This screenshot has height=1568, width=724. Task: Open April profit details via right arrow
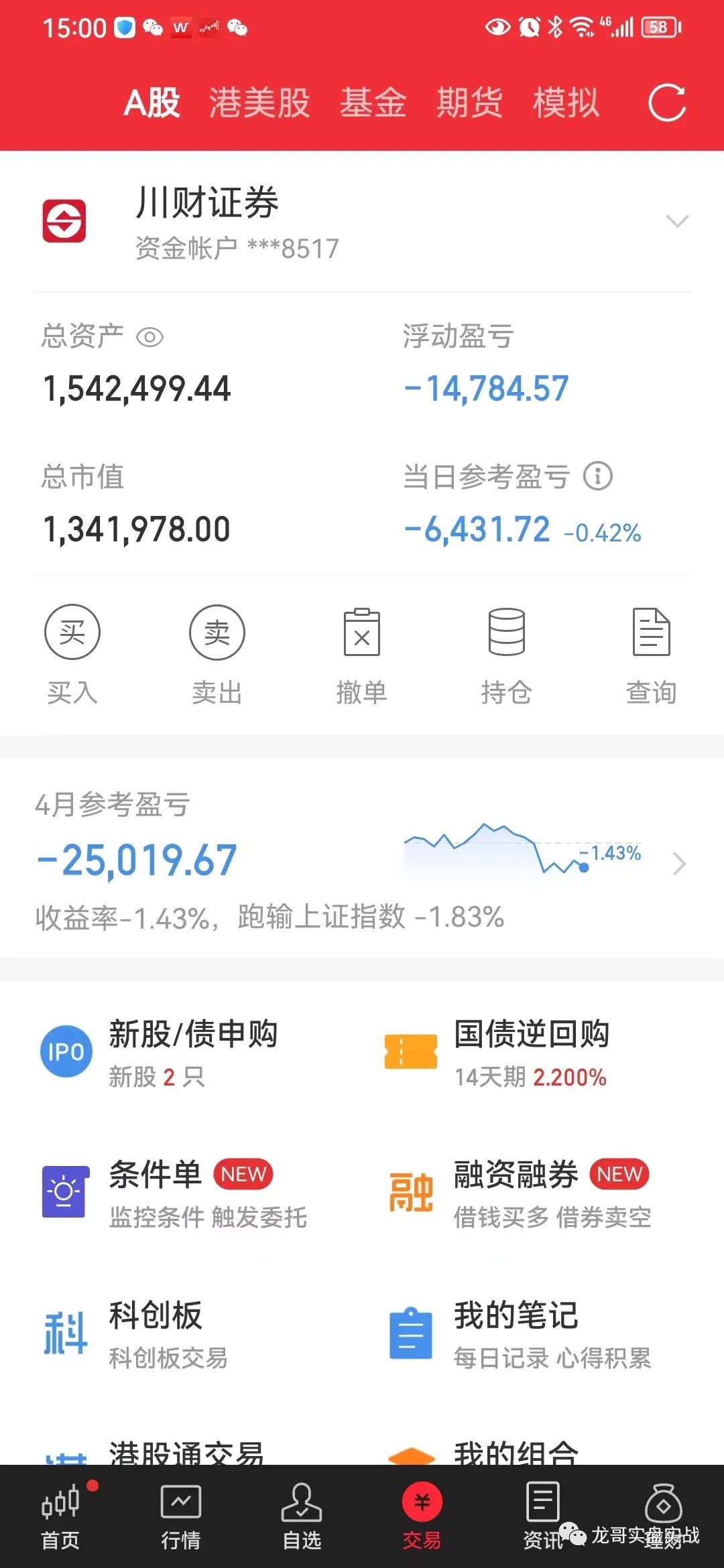680,864
